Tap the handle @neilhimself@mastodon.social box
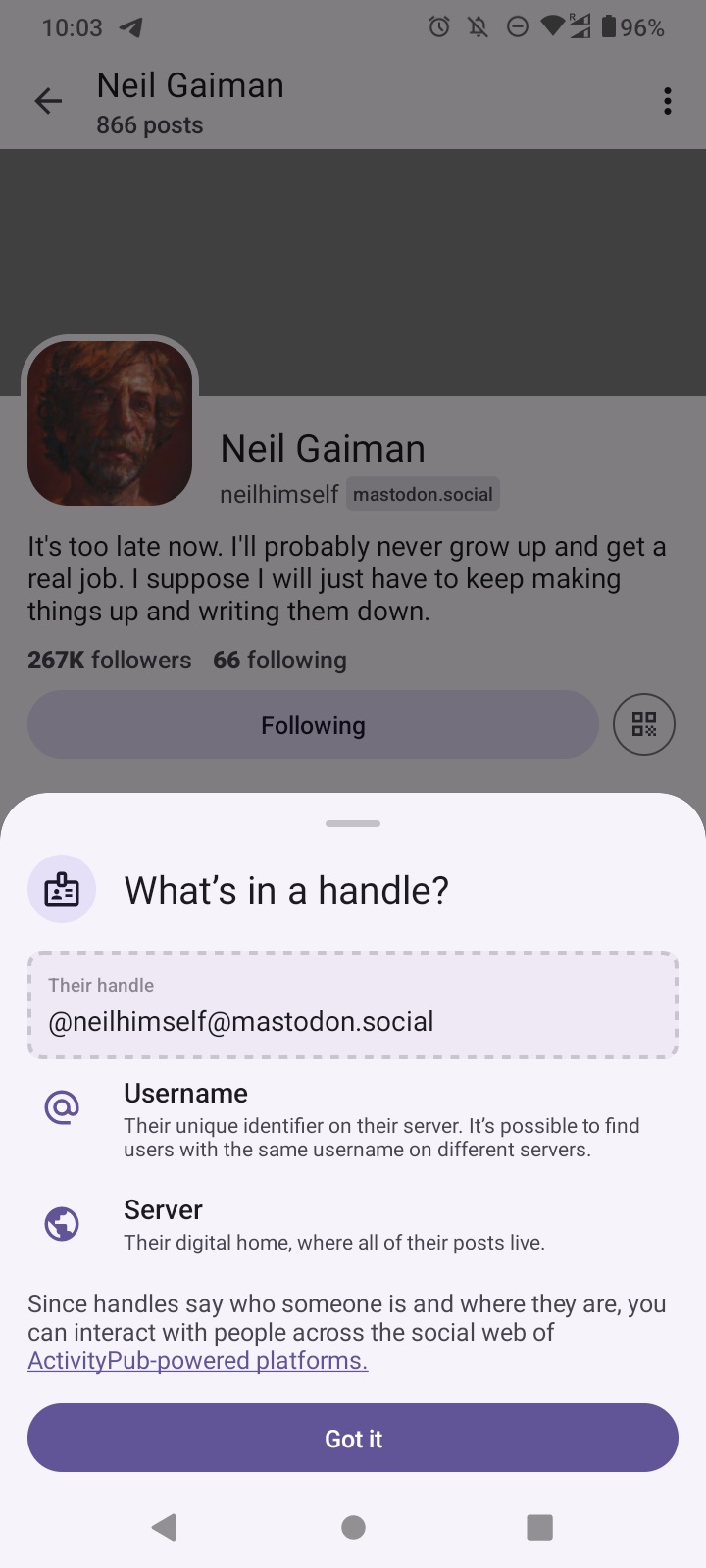The height and width of the screenshot is (1568, 706). click(x=353, y=1005)
